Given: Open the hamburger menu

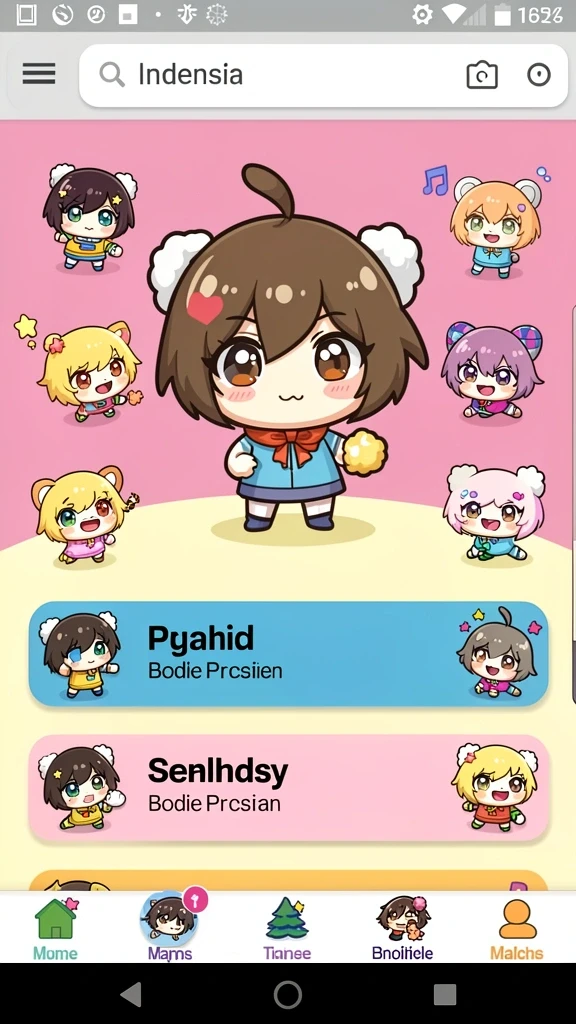Looking at the screenshot, I should (x=39, y=74).
